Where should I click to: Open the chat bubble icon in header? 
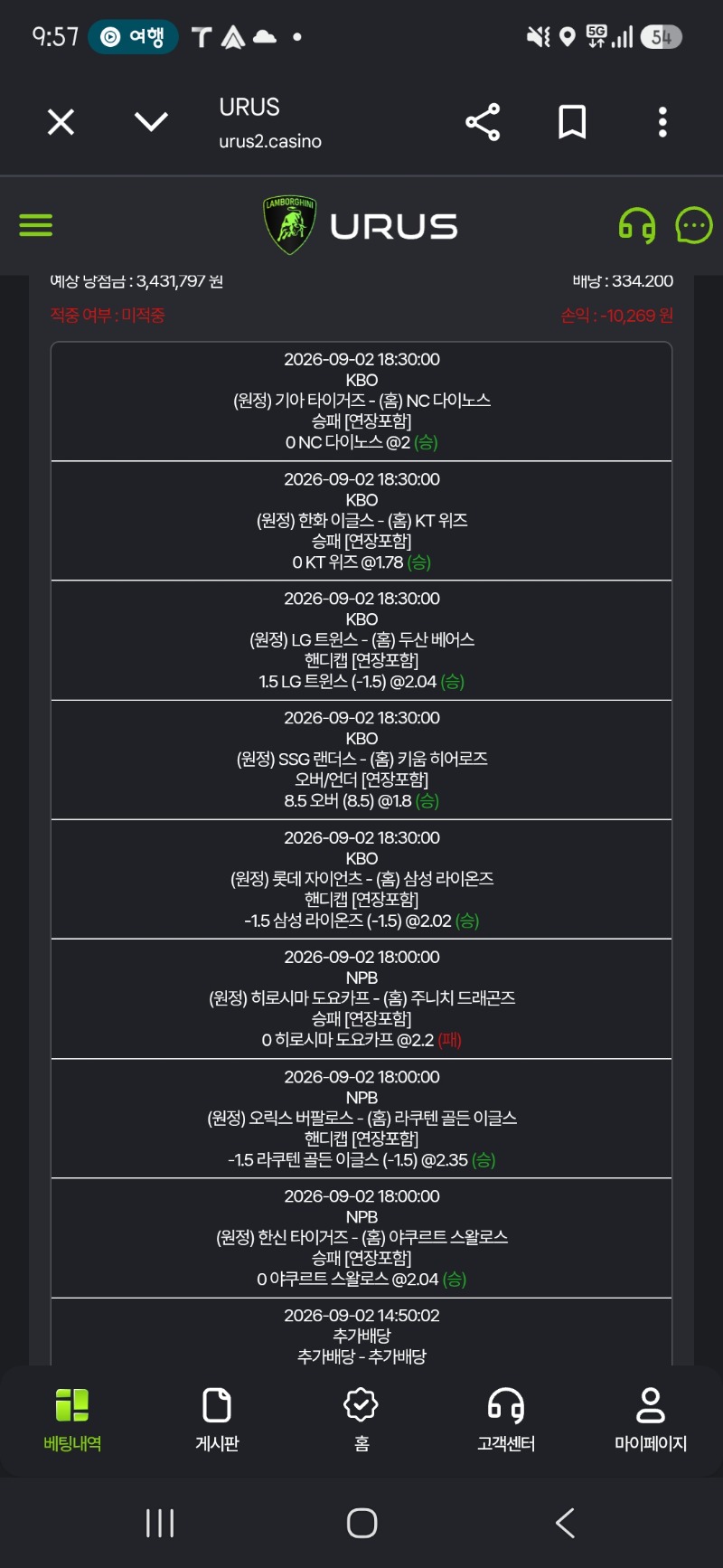click(694, 225)
